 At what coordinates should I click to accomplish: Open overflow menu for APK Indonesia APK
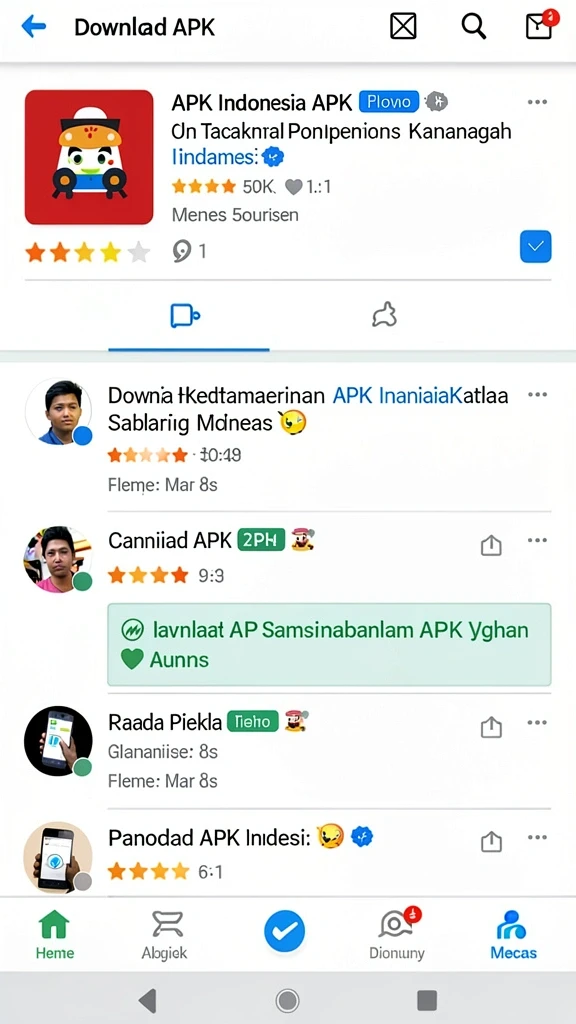coord(537,102)
